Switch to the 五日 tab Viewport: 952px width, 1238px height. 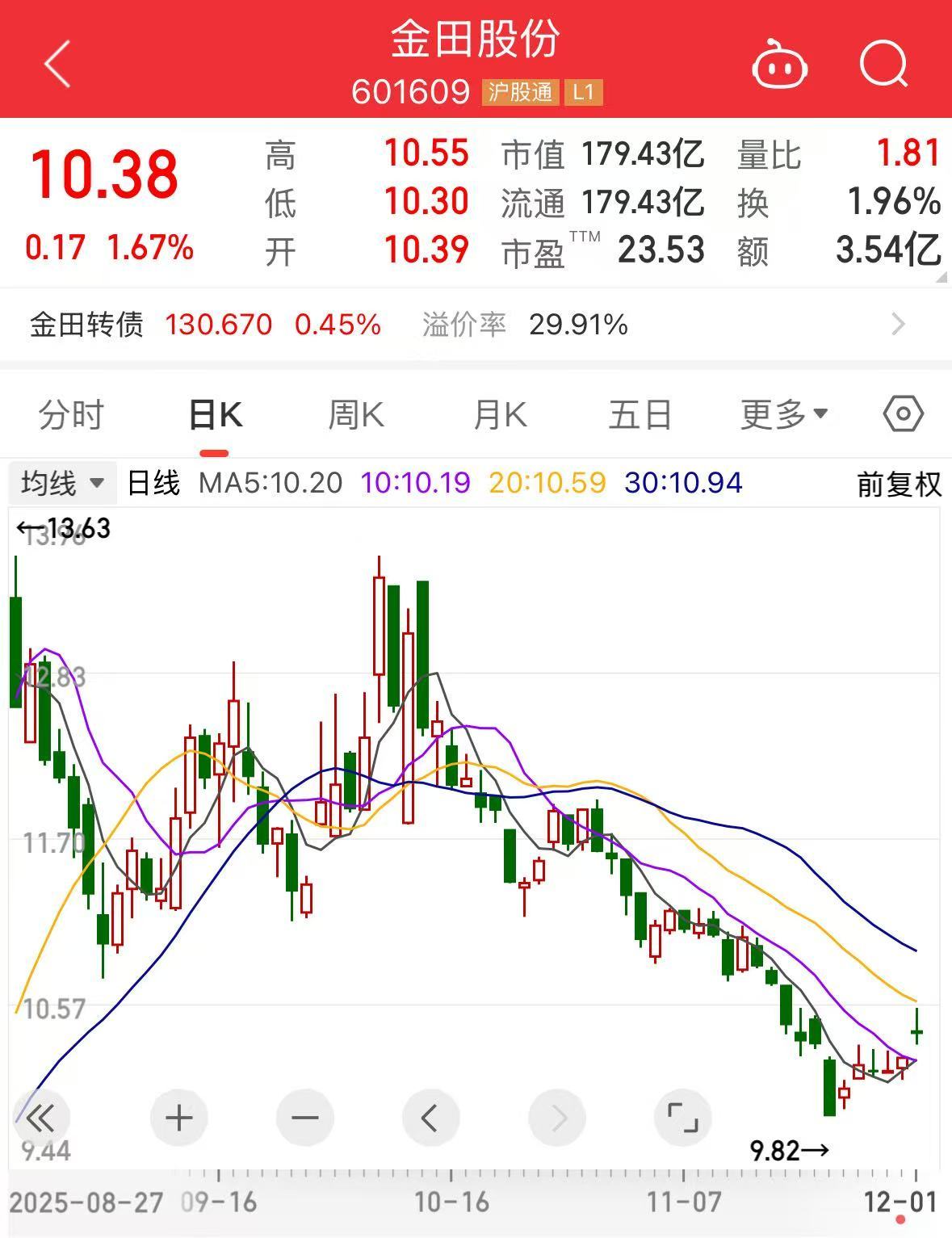coord(640,415)
